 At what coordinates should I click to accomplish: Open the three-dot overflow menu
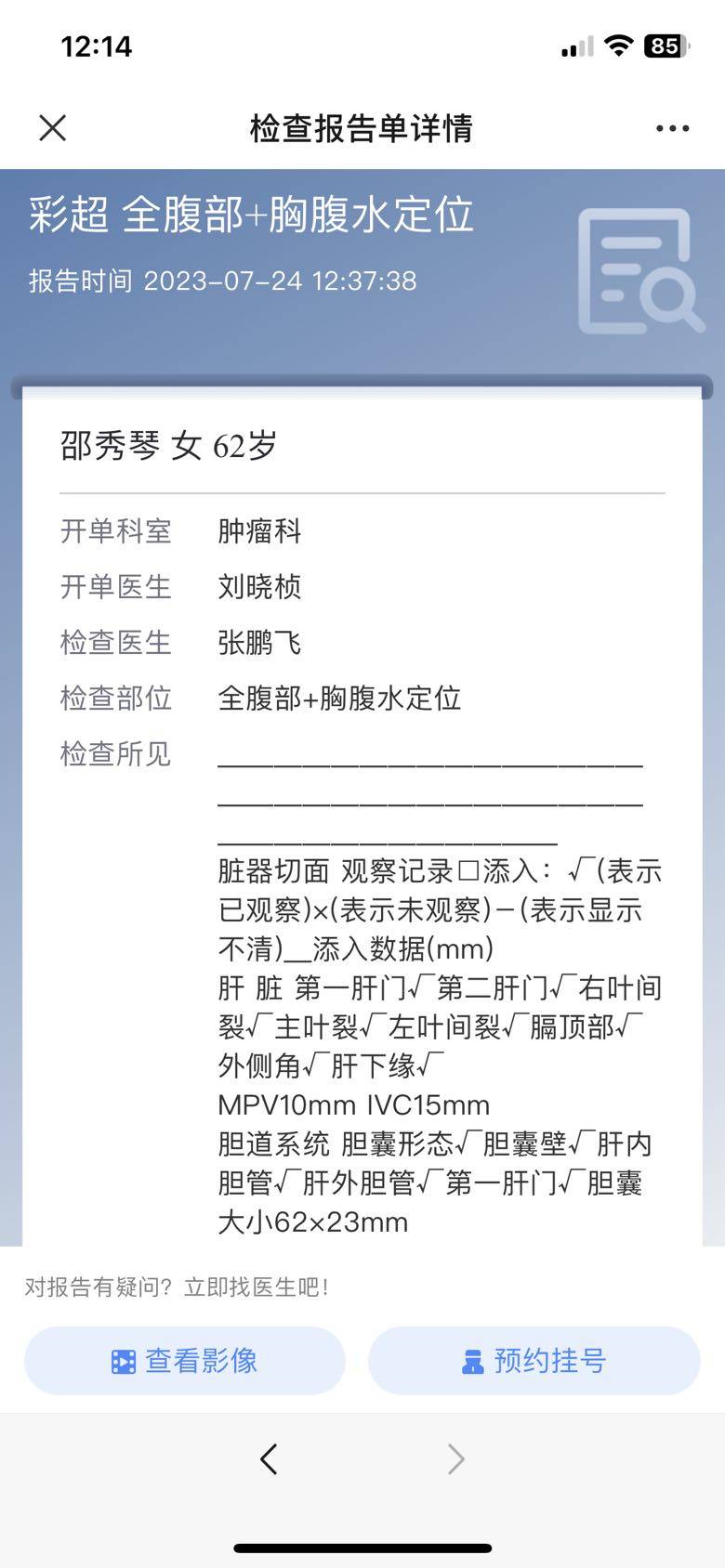click(672, 128)
